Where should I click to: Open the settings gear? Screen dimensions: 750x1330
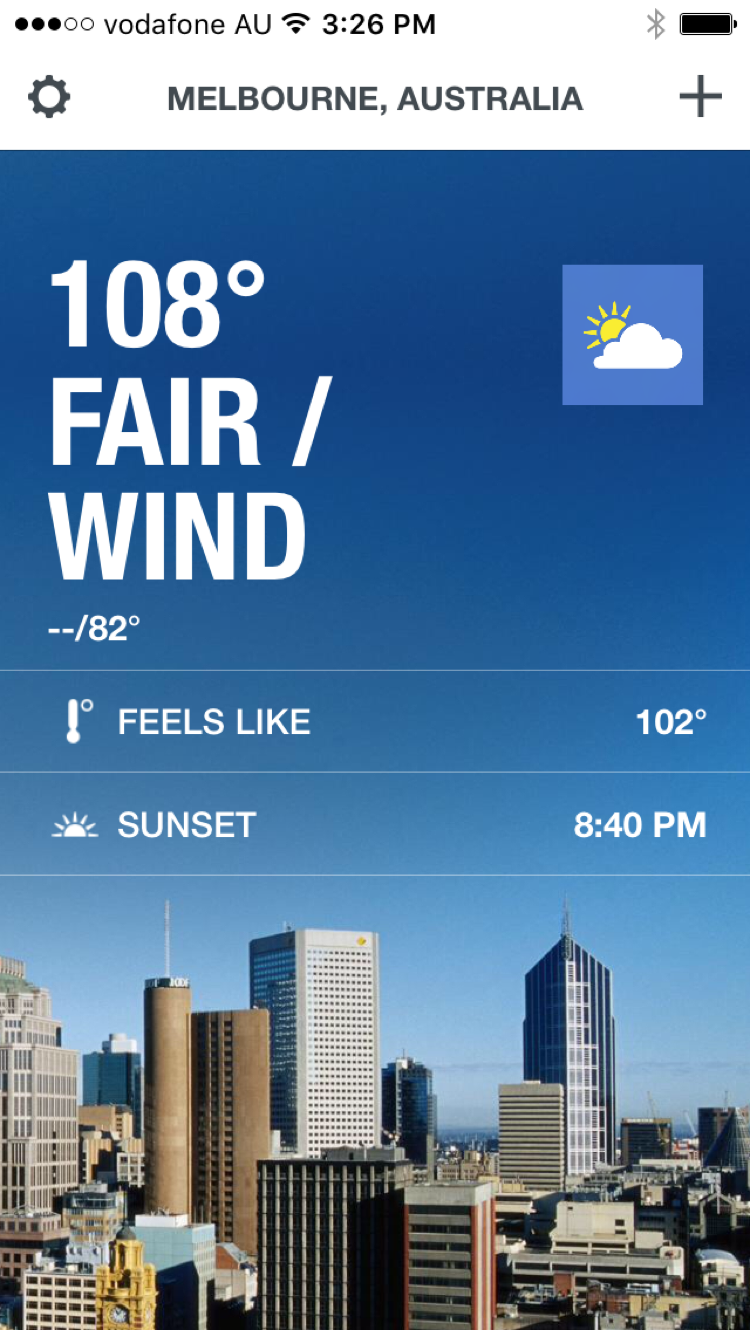49,98
